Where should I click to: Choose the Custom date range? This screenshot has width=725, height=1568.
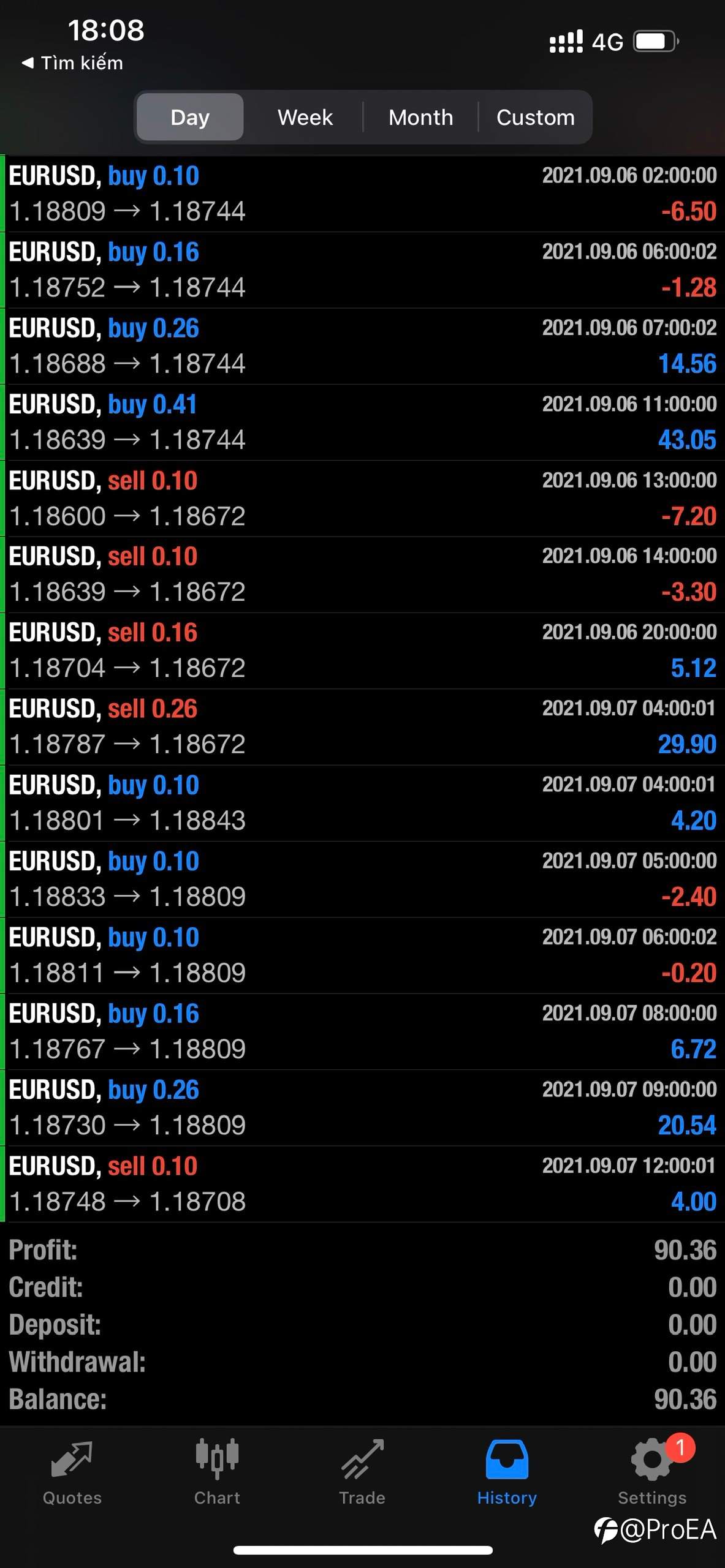[x=535, y=117]
